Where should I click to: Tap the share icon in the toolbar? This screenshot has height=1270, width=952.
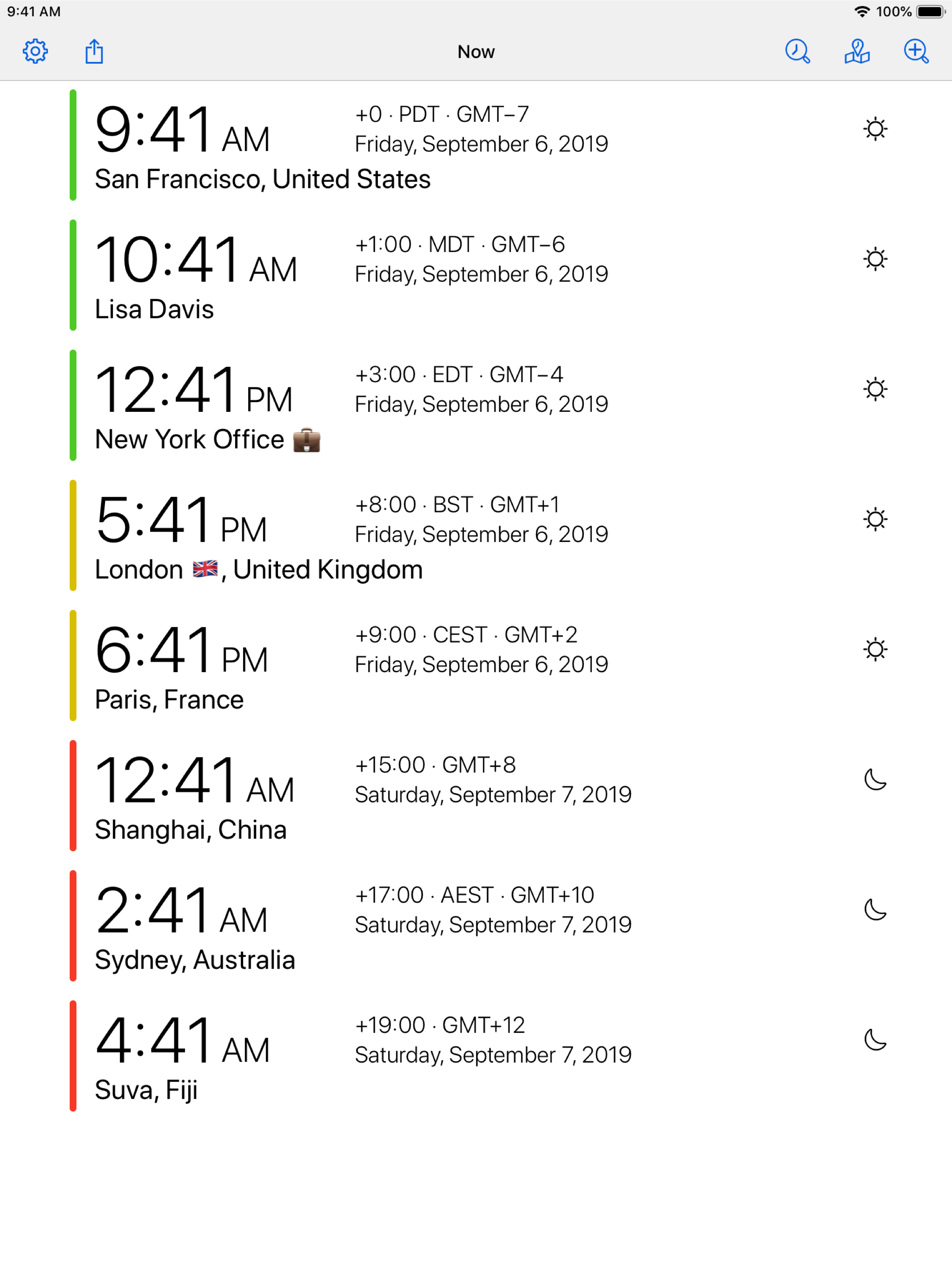(94, 51)
